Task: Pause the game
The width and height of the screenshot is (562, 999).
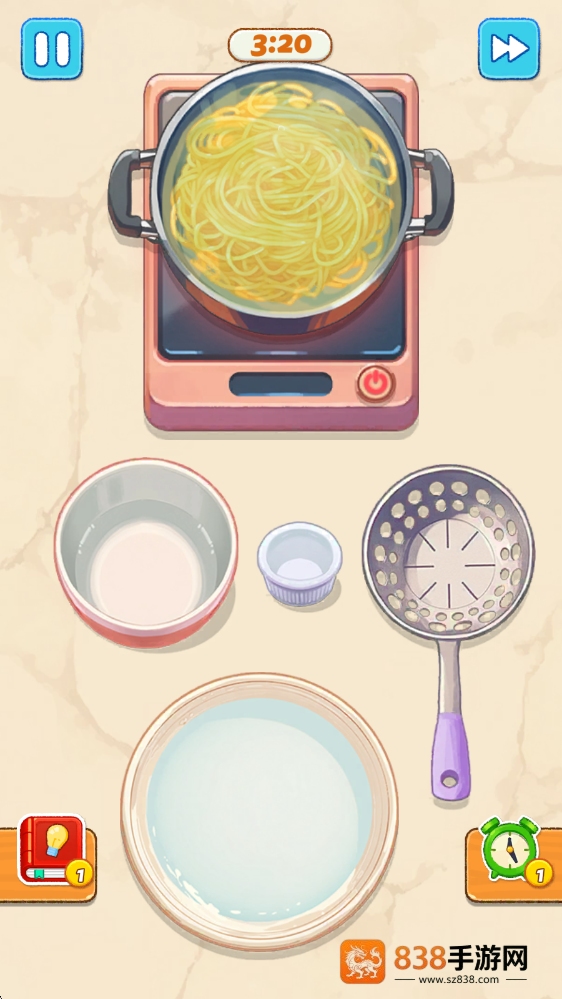Action: coord(52,49)
